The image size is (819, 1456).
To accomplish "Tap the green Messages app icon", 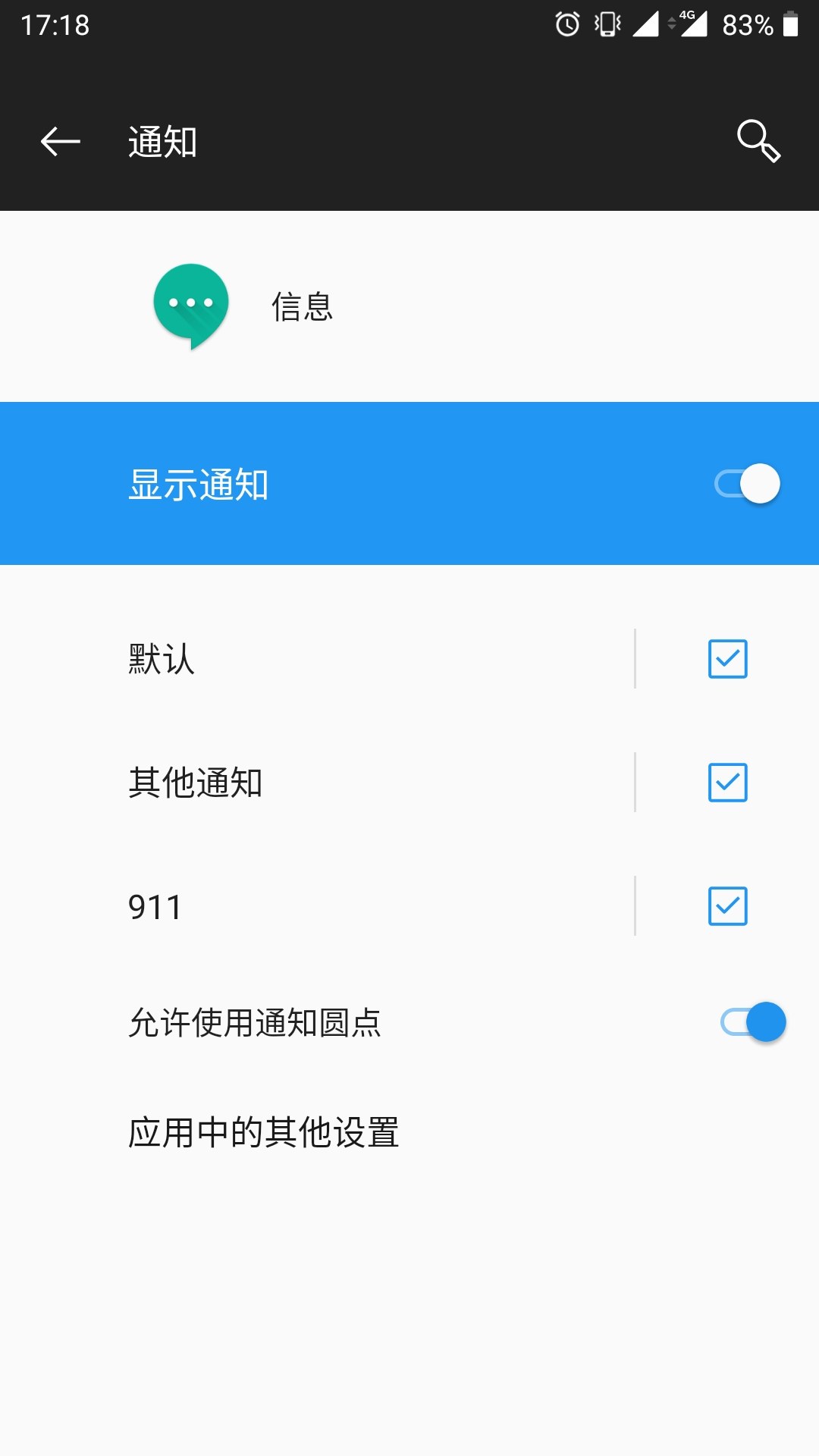I will pos(192,303).
